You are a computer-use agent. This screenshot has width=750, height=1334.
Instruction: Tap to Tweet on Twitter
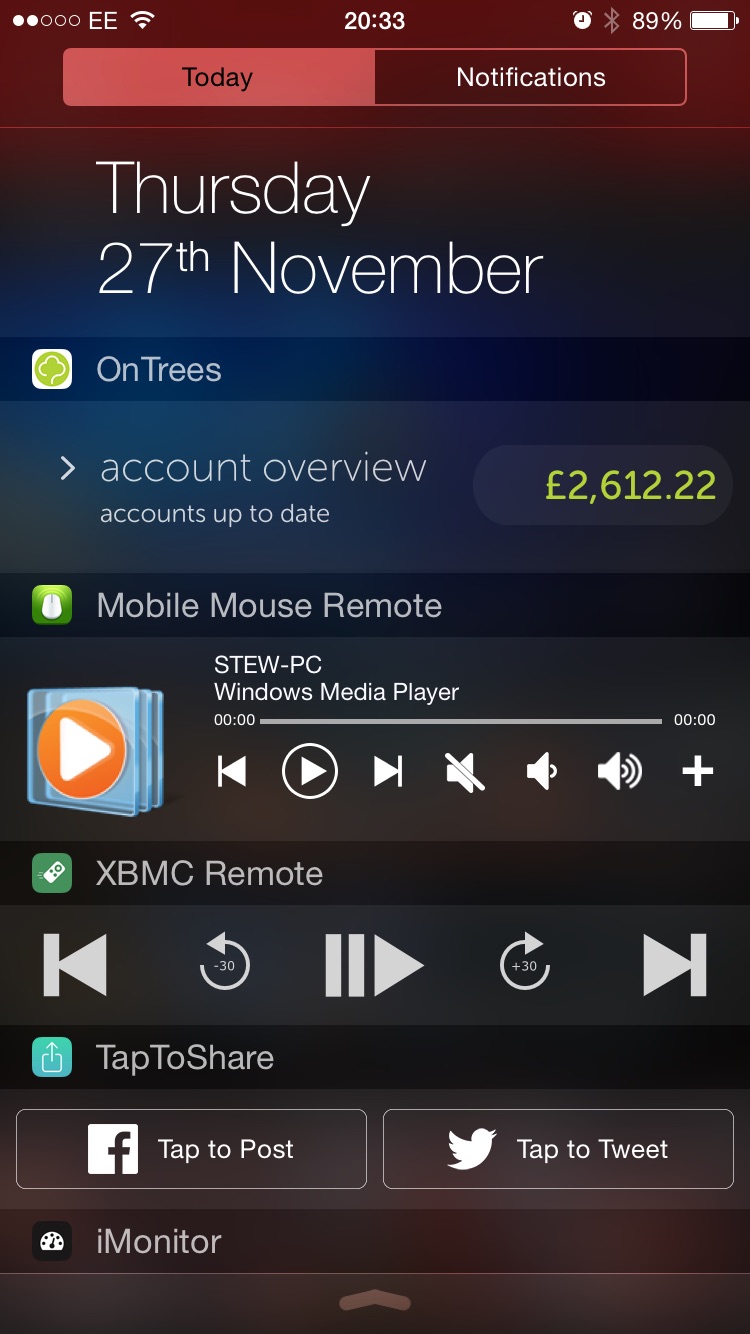(x=558, y=1149)
